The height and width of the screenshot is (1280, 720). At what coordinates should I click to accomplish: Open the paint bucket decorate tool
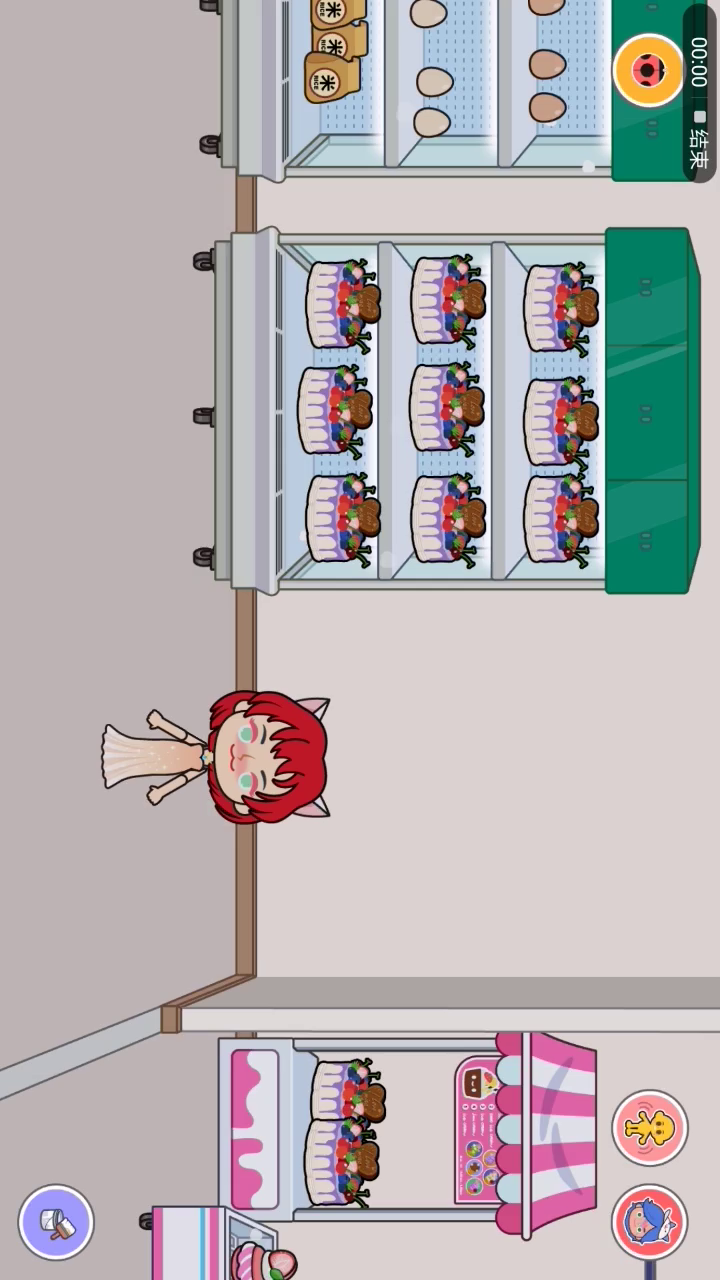coord(56,1222)
